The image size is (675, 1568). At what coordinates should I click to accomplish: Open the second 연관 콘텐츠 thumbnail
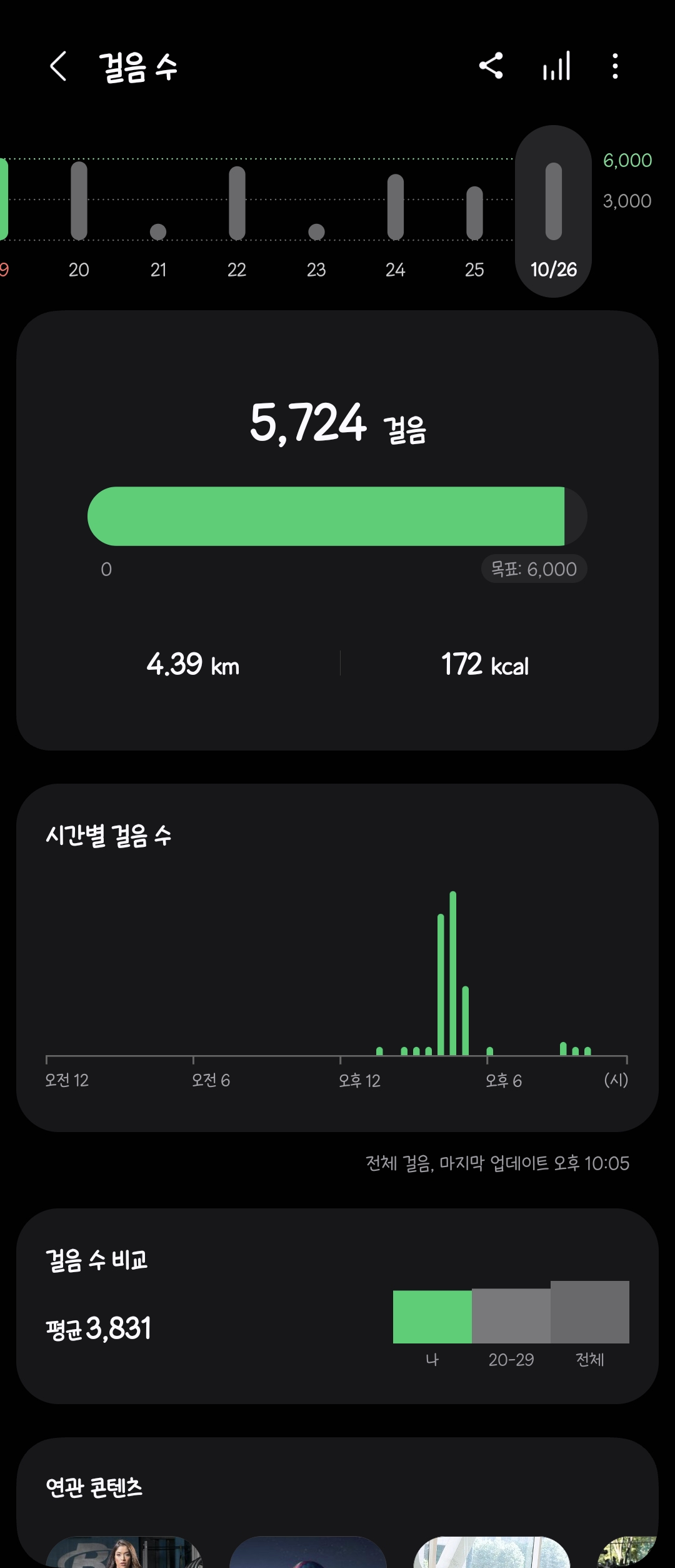click(307, 1552)
